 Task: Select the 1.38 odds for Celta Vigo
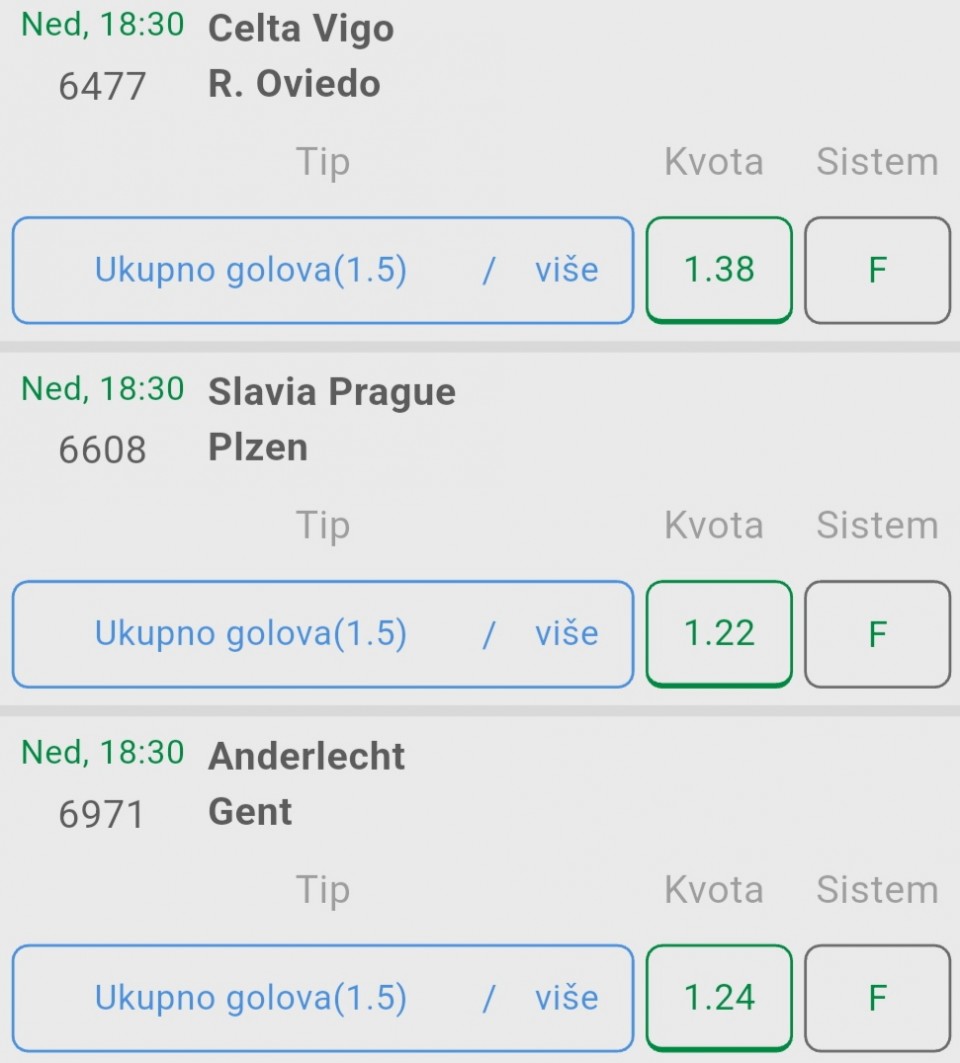pos(719,270)
